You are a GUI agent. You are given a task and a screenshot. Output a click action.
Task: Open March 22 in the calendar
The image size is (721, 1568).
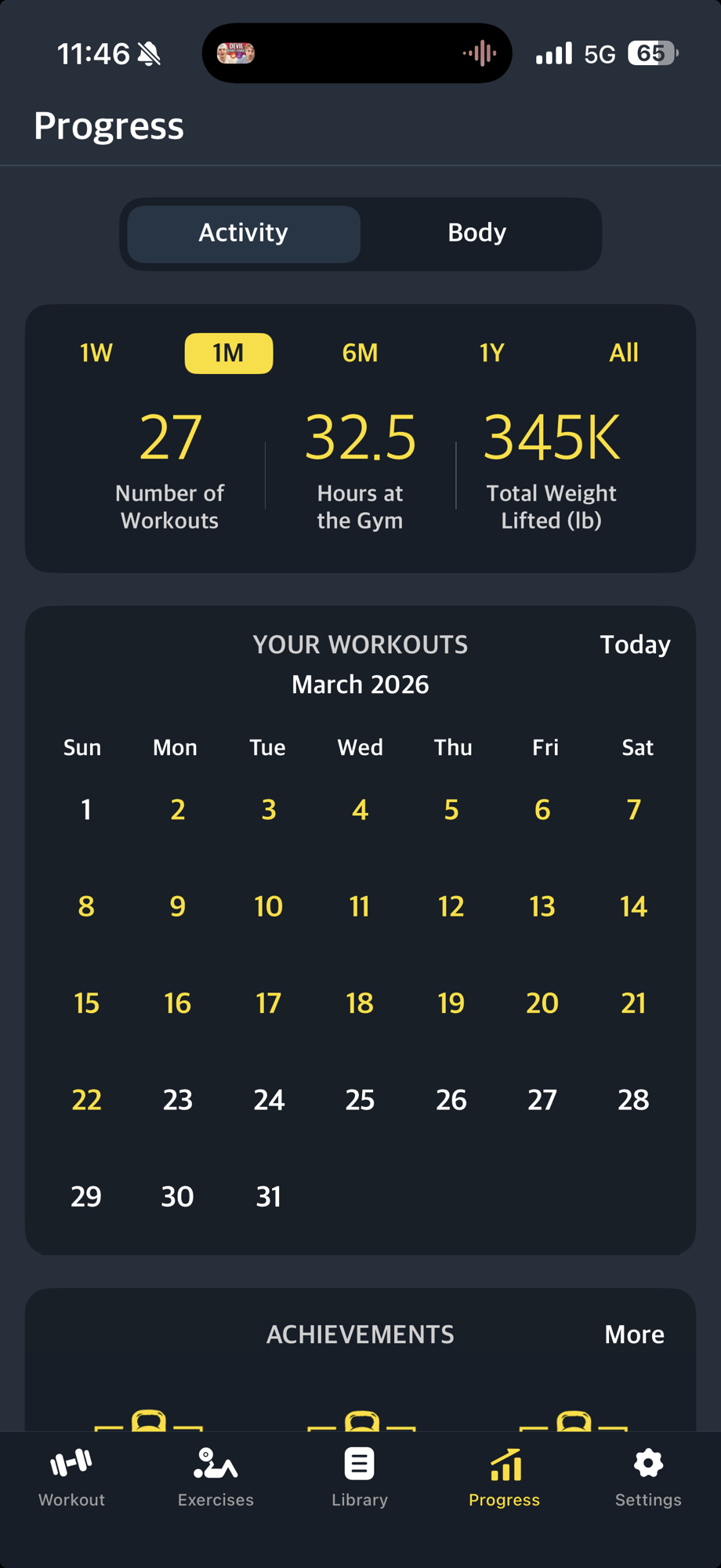pyautogui.click(x=86, y=1100)
